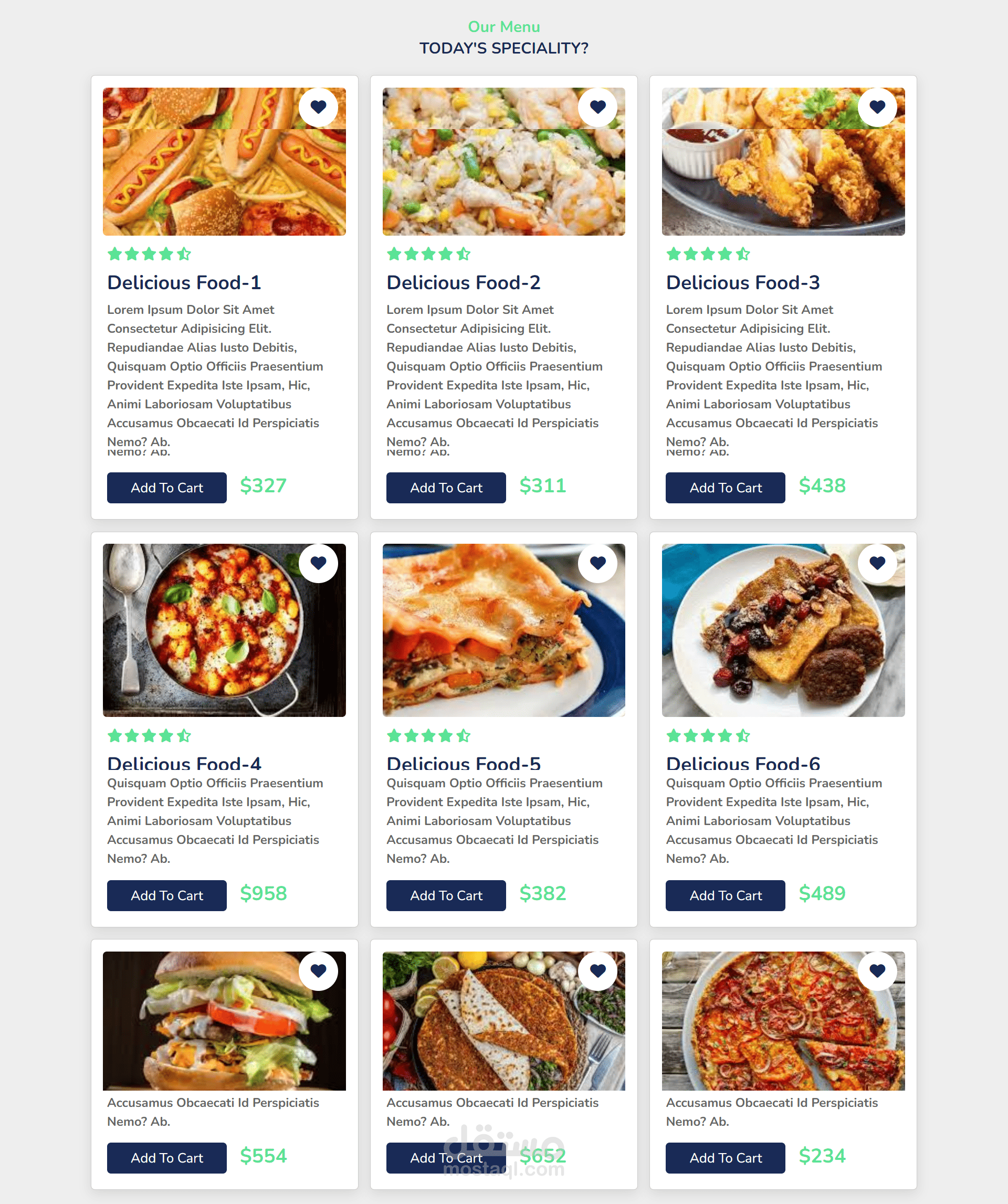Add Delicious Food-1 to the cart
The height and width of the screenshot is (1204, 1008).
click(167, 488)
